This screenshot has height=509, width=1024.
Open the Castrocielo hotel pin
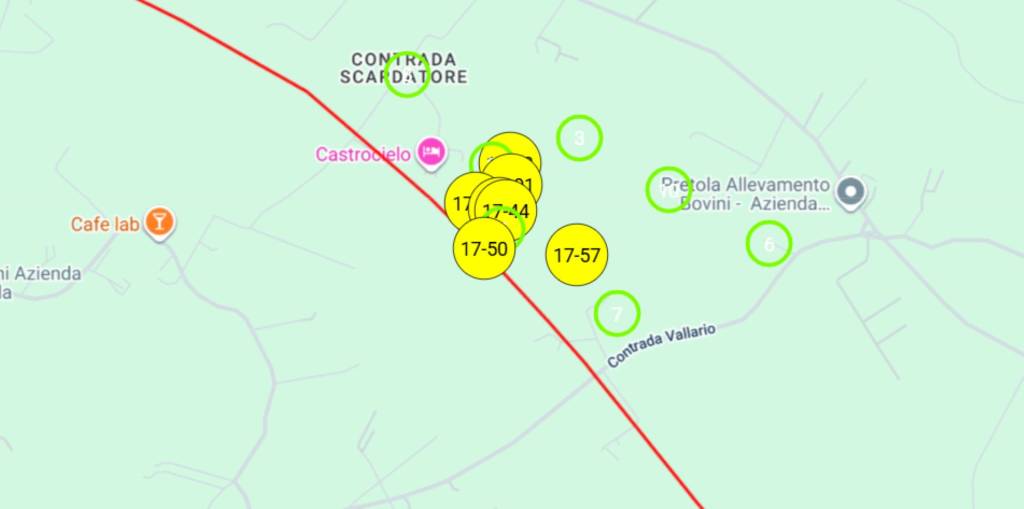click(x=431, y=152)
